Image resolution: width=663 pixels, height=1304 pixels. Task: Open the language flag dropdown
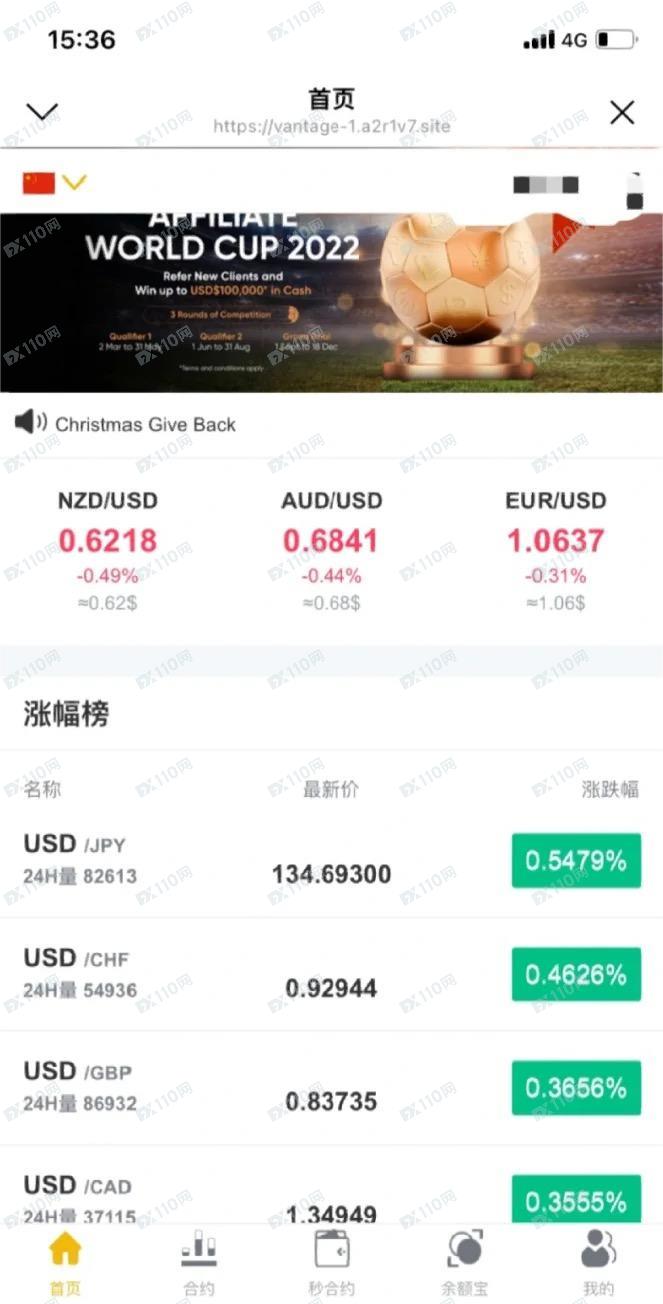pyautogui.click(x=55, y=183)
